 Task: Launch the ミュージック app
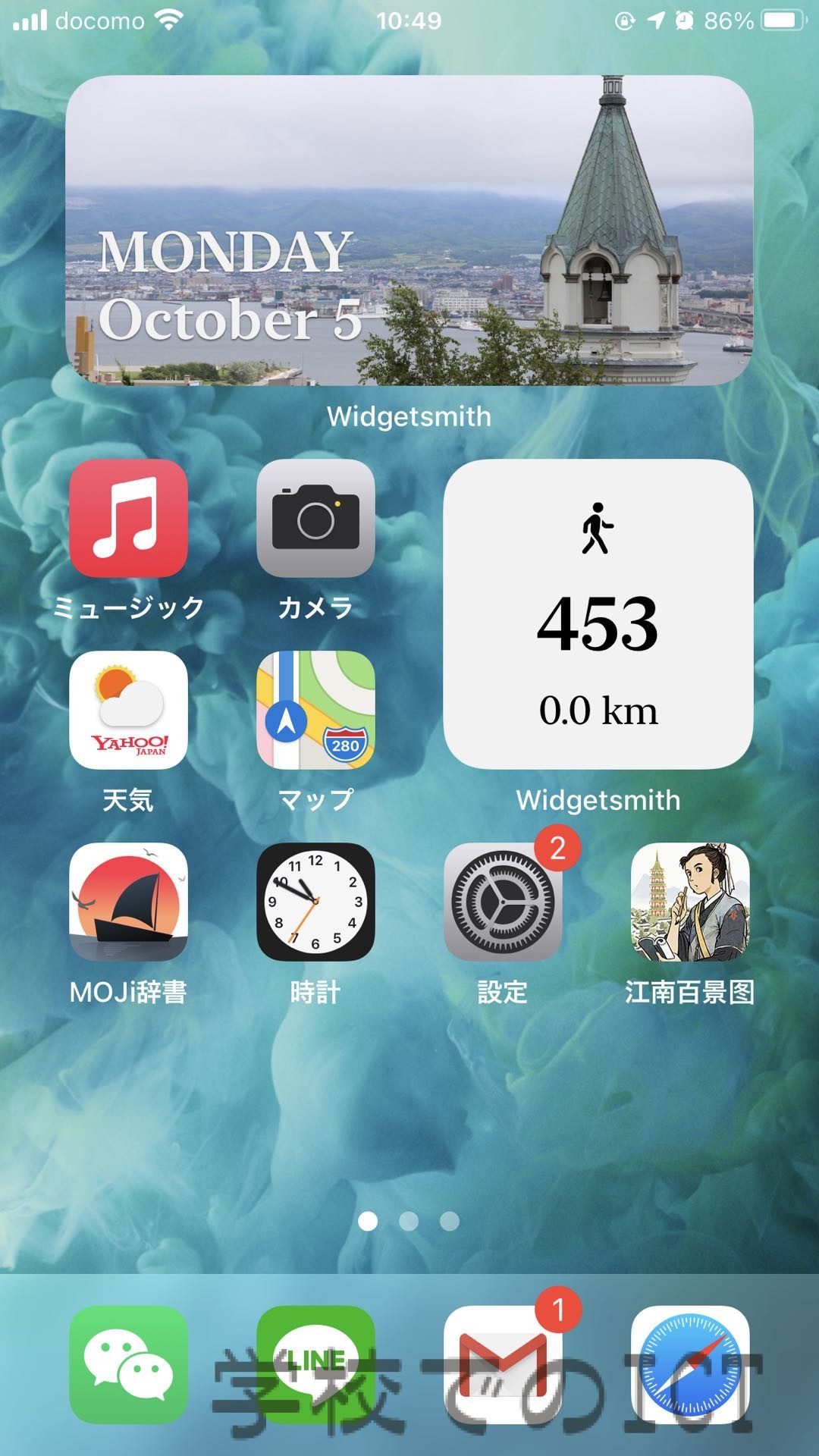point(128,518)
